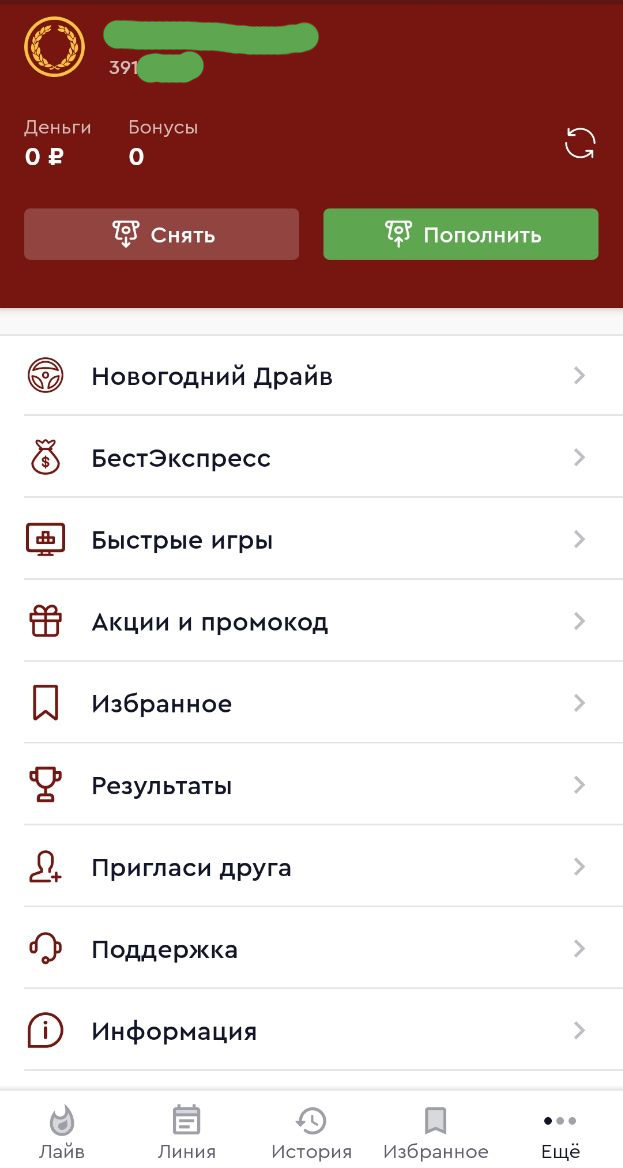Screen dimensions: 623x1168
Task: Open the Новогодний Драйв promo
Action: [x=310, y=376]
